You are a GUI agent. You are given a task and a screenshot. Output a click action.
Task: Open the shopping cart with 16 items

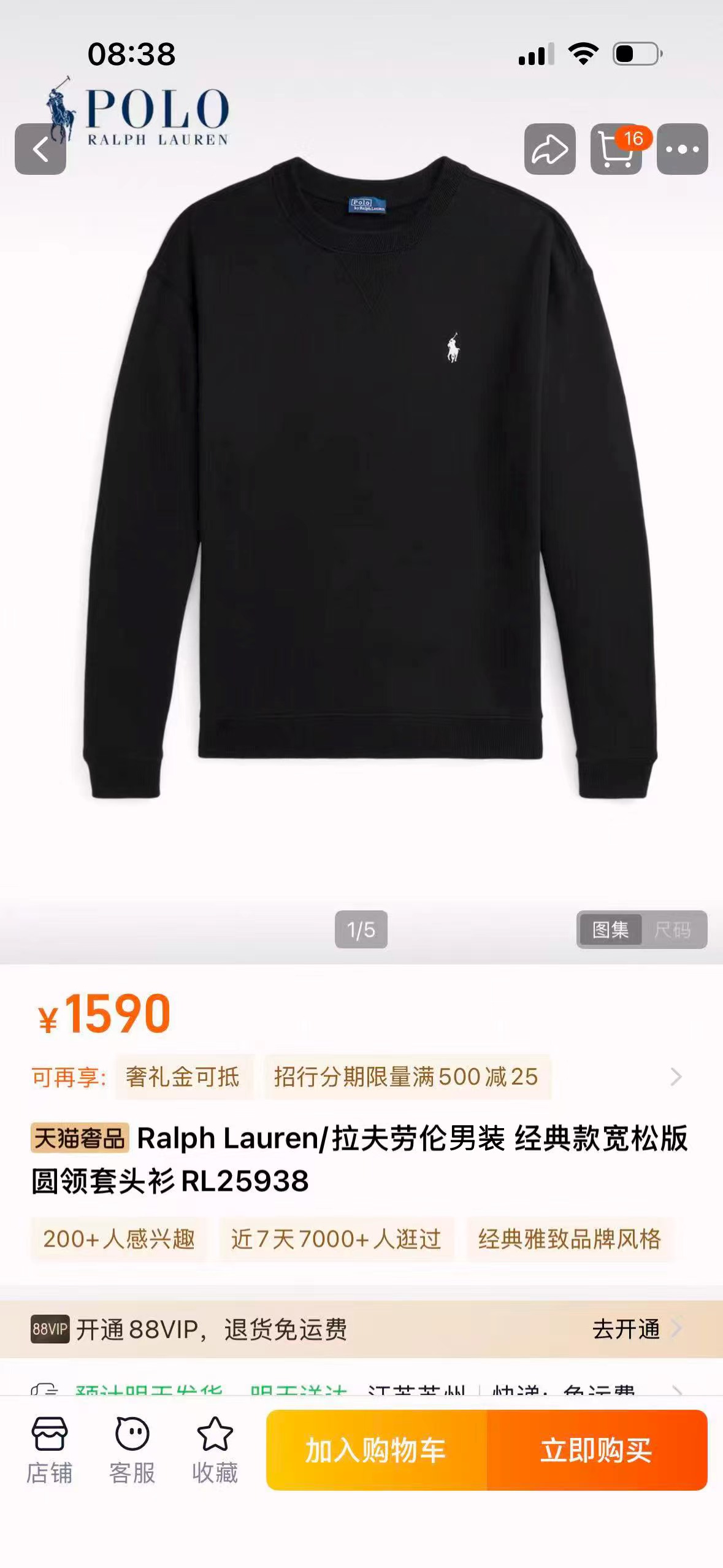pos(616,149)
